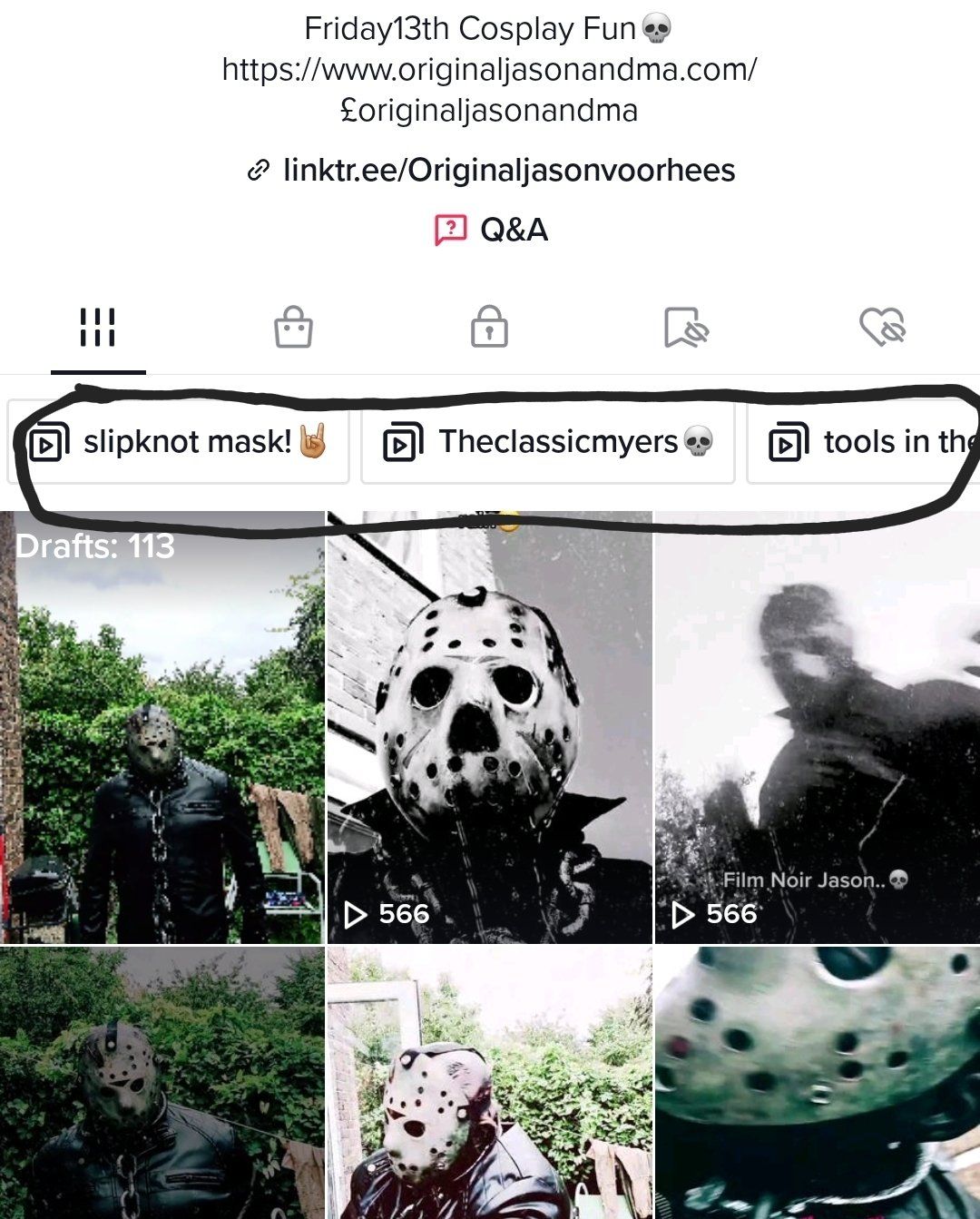Switch to the private videos lock tab
This screenshot has height=1219, width=980.
pyautogui.click(x=489, y=328)
